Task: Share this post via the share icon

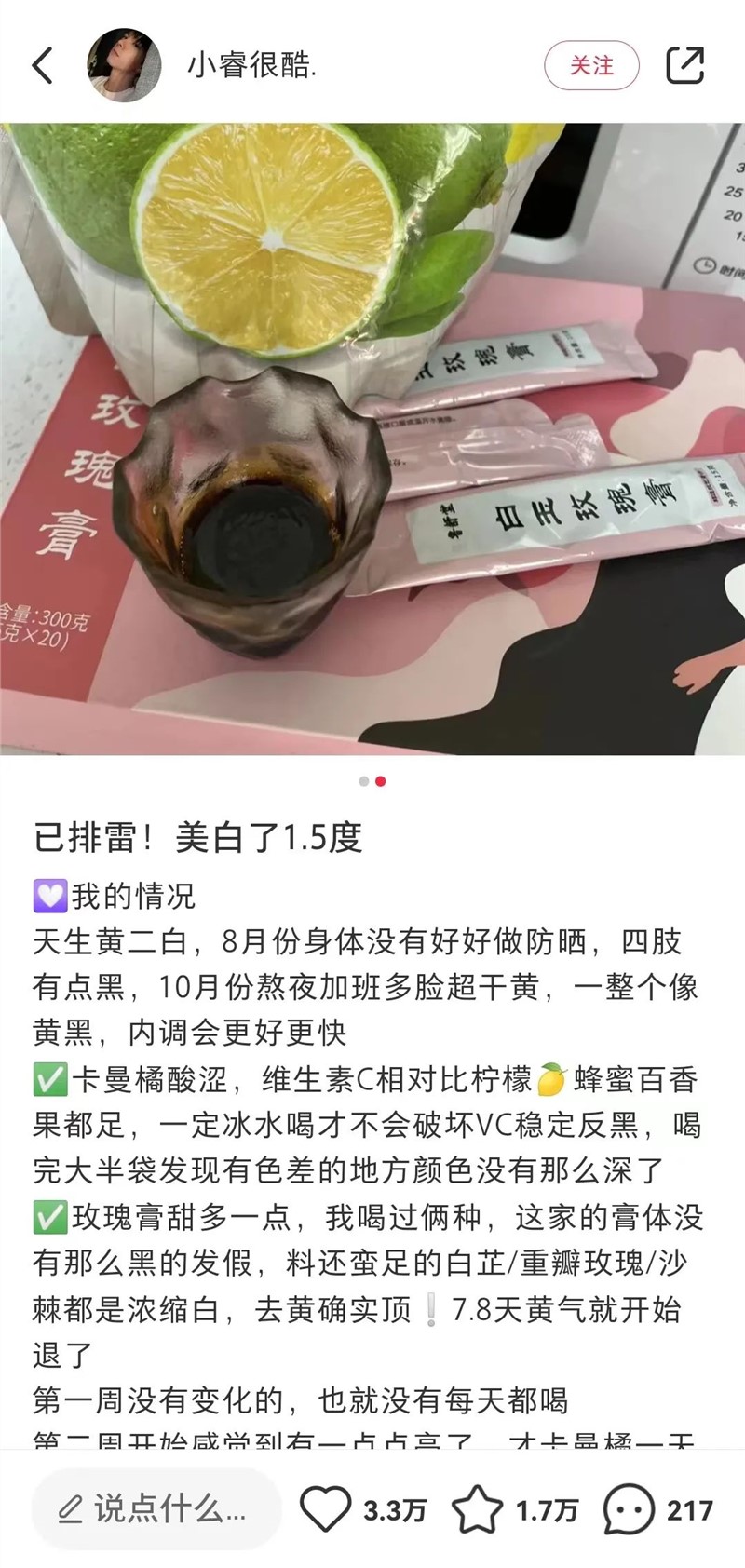Action: click(x=684, y=65)
